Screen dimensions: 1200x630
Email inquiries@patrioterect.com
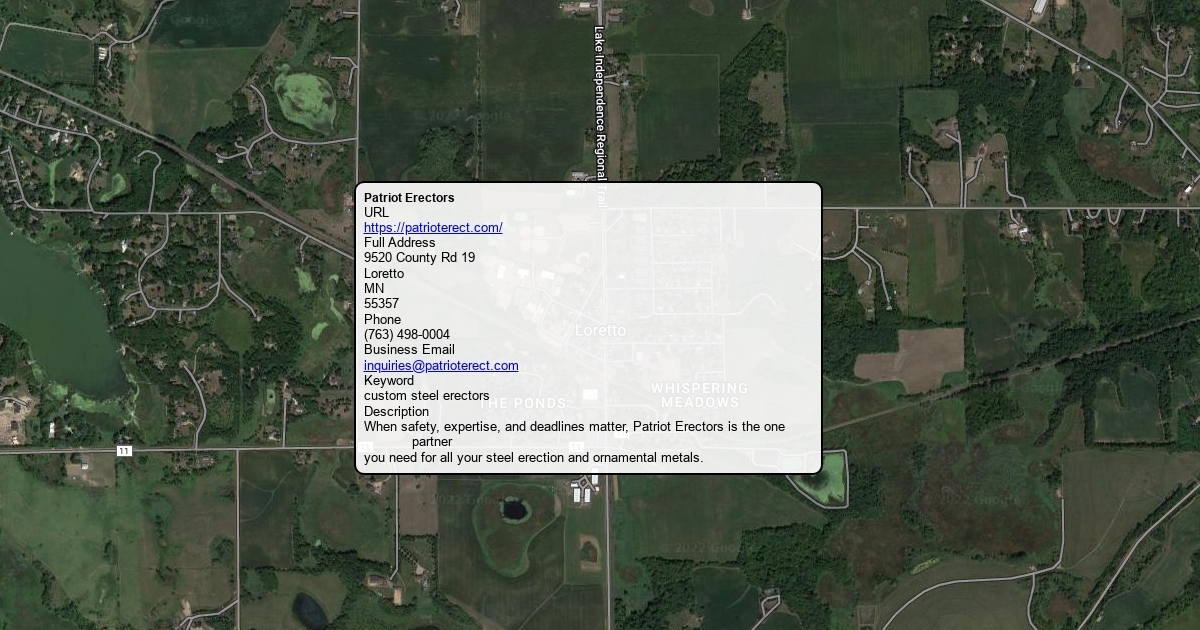(441, 366)
